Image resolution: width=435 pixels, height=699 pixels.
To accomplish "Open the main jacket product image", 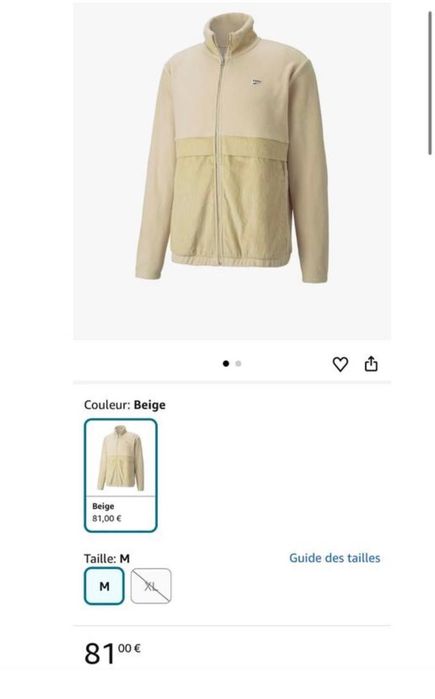I will tap(232, 171).
